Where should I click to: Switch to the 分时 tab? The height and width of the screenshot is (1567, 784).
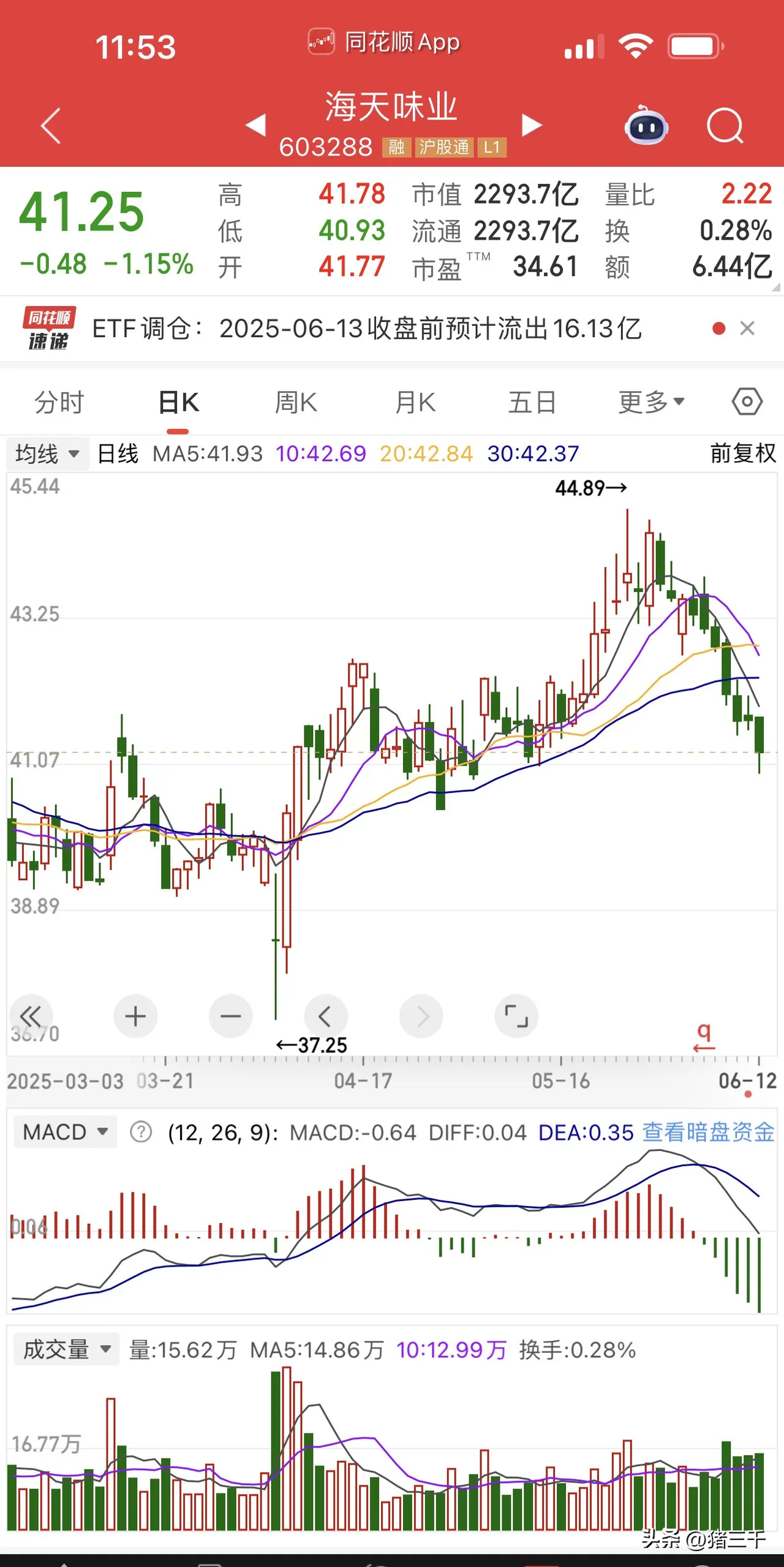point(59,403)
